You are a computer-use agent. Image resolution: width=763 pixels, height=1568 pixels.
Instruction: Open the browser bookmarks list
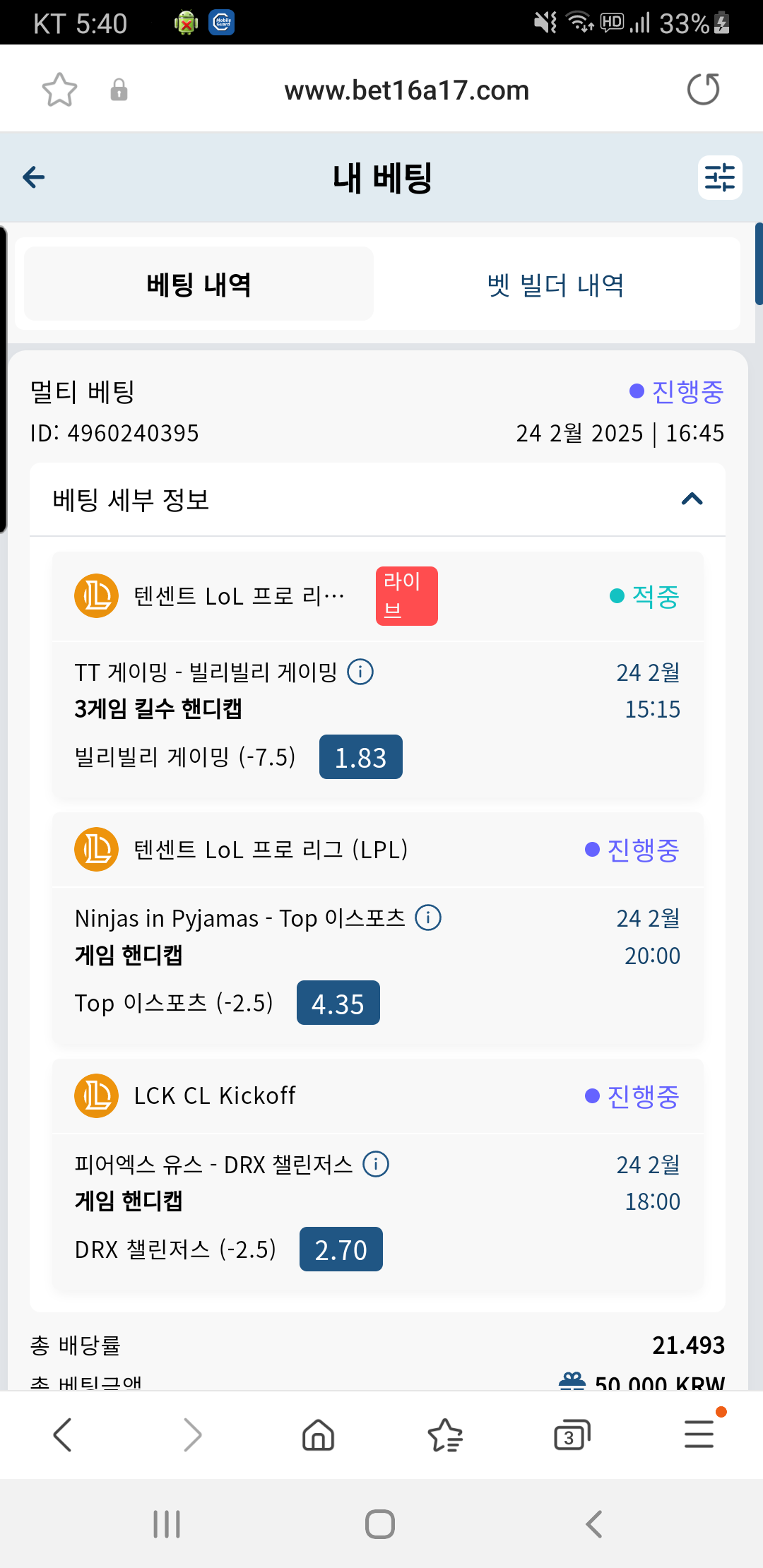point(445,1435)
